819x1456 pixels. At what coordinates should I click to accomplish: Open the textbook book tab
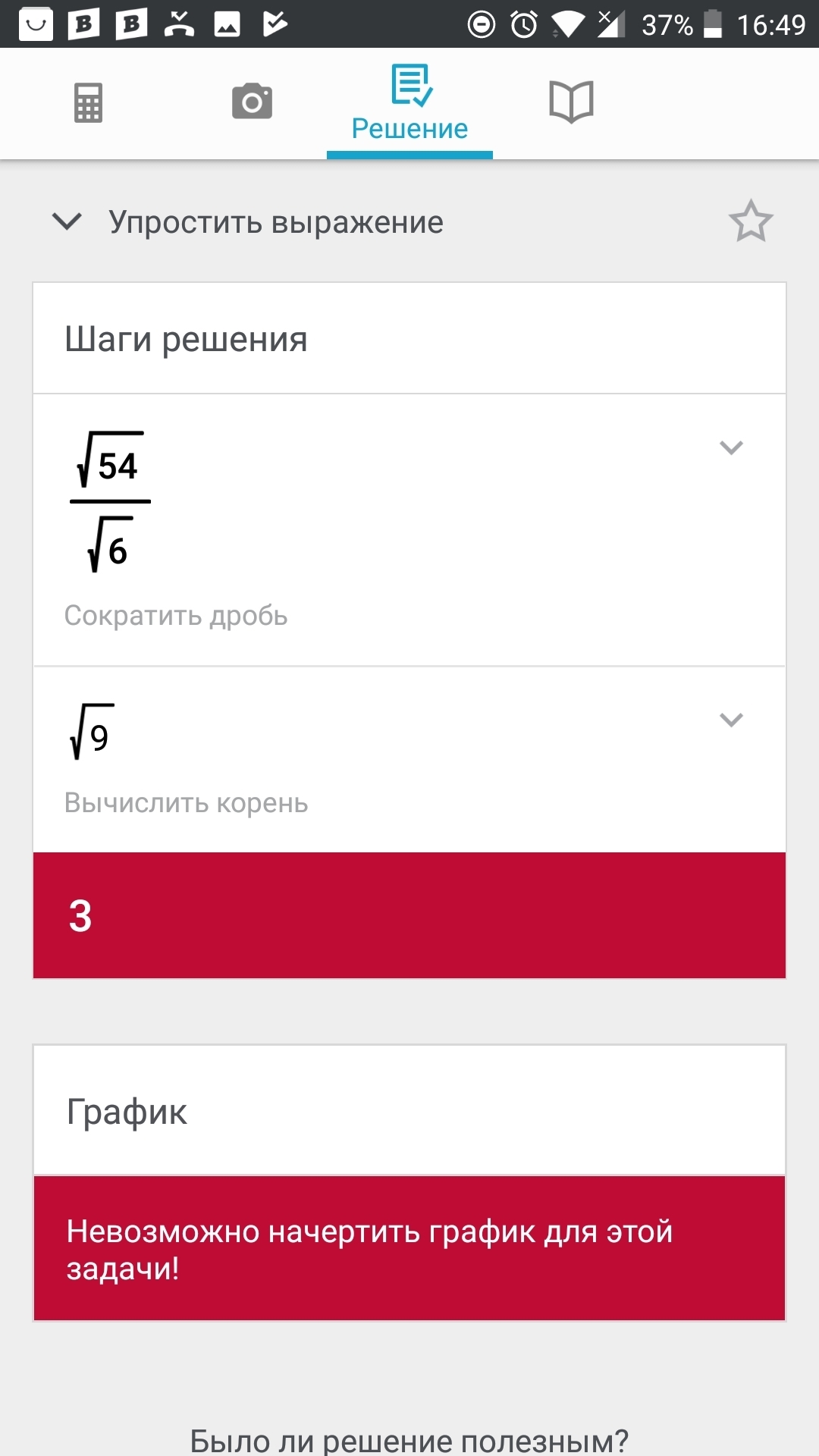click(571, 102)
